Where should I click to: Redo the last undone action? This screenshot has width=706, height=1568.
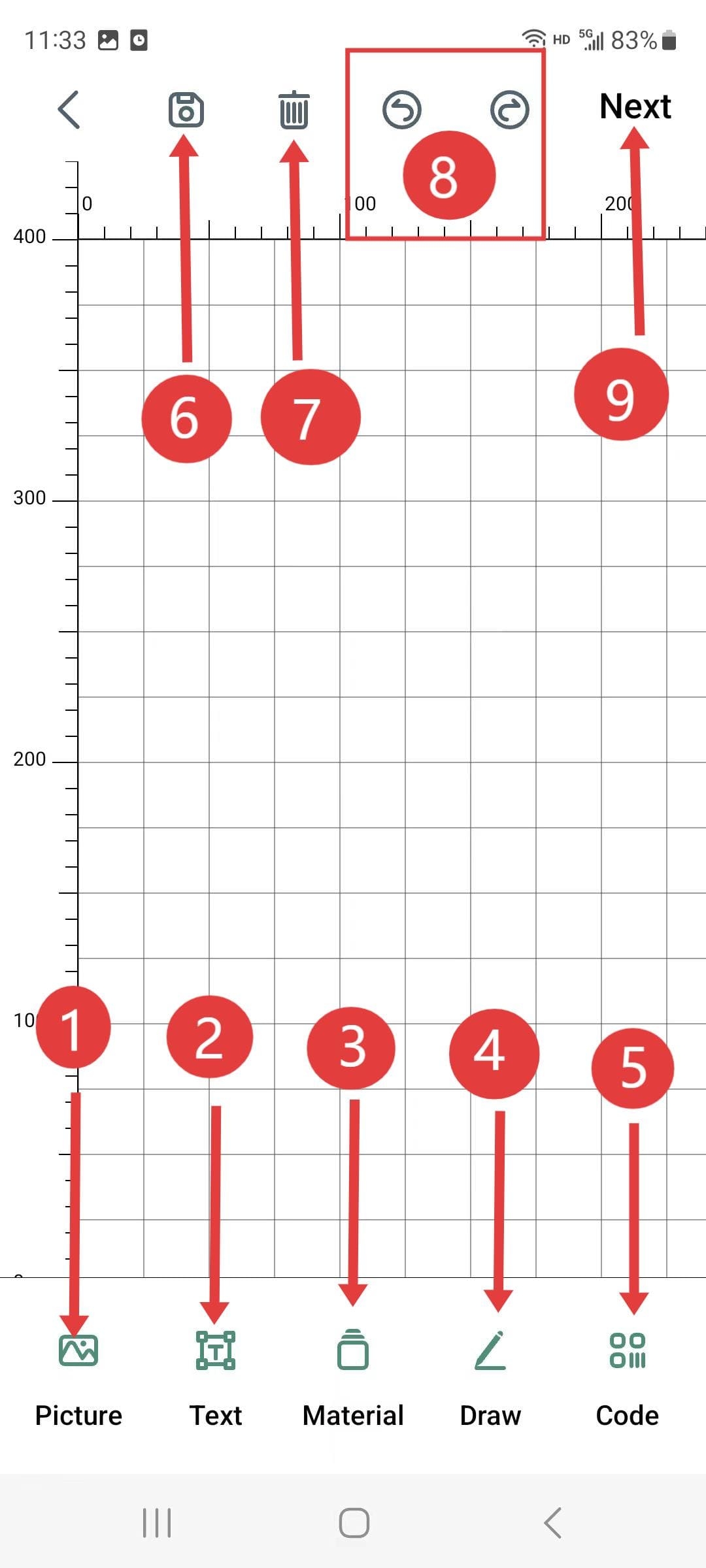pyautogui.click(x=509, y=109)
